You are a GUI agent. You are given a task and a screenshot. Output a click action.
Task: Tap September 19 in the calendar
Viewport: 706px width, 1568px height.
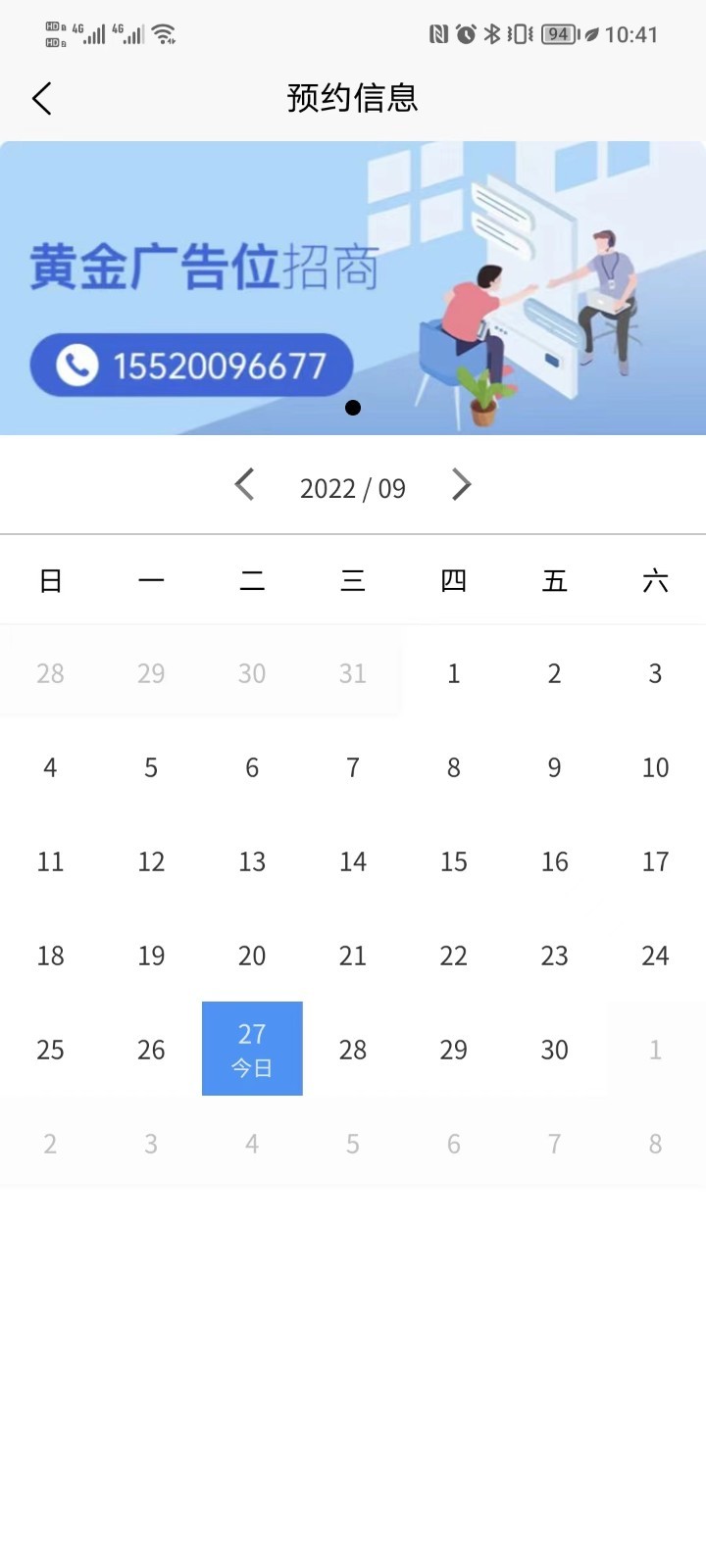coord(151,955)
